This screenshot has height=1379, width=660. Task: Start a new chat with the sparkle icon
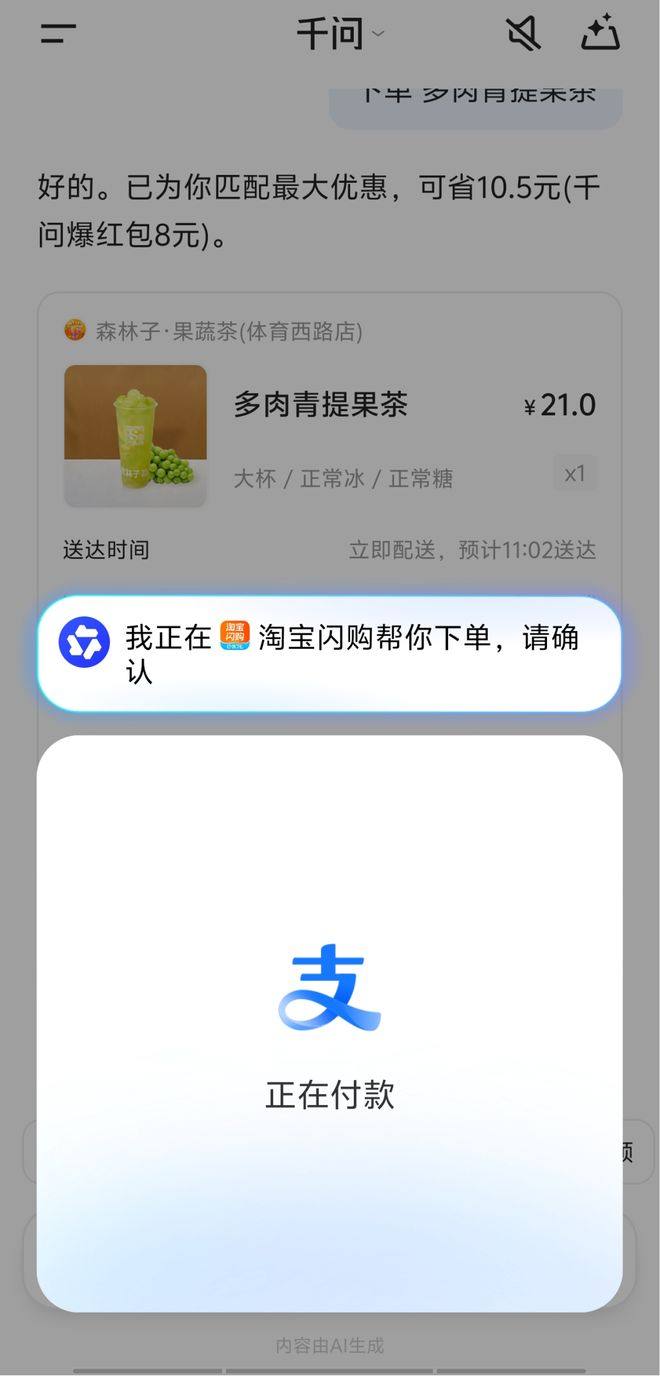coord(601,34)
